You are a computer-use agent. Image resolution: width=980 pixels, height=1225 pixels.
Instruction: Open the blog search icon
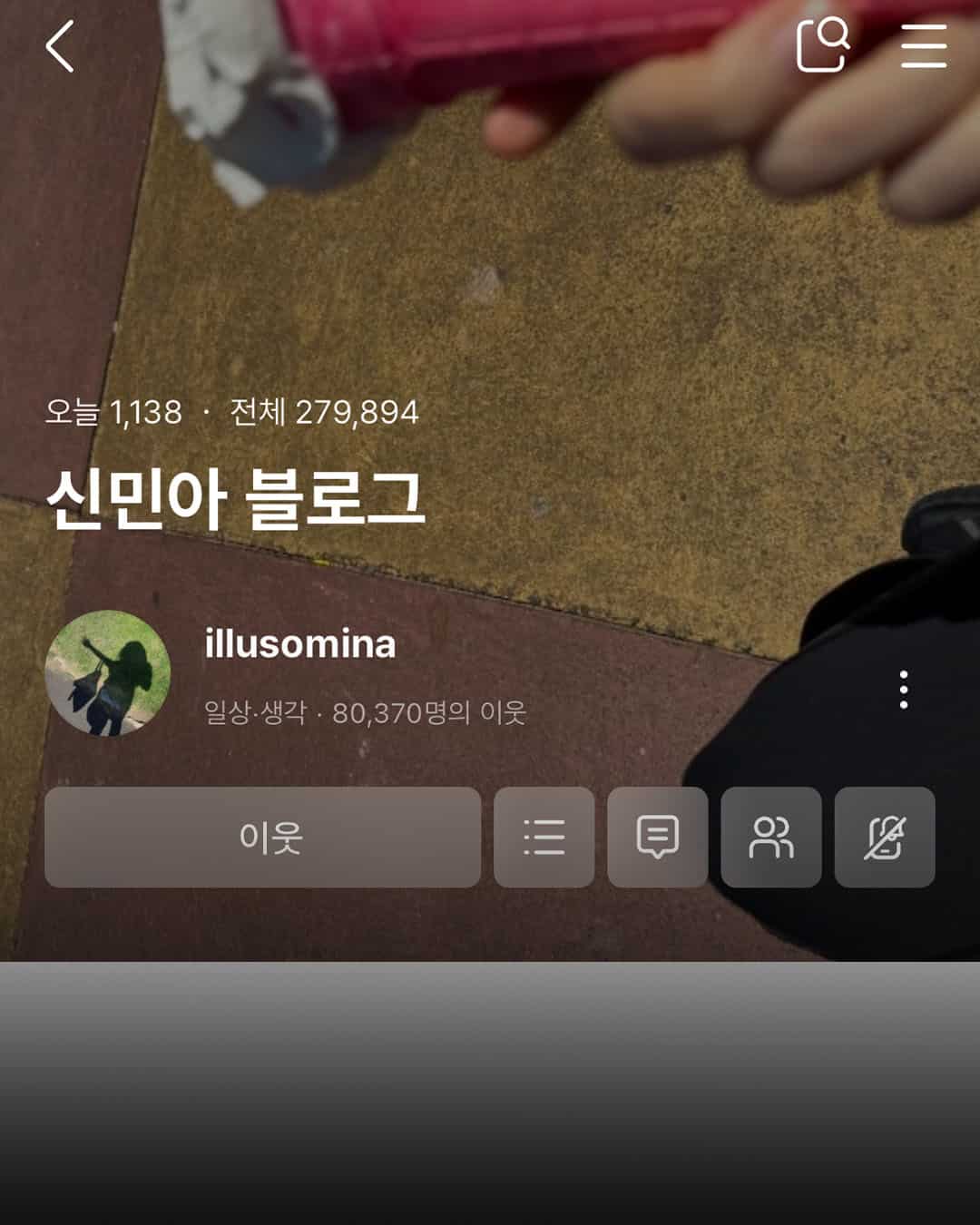coord(822,44)
